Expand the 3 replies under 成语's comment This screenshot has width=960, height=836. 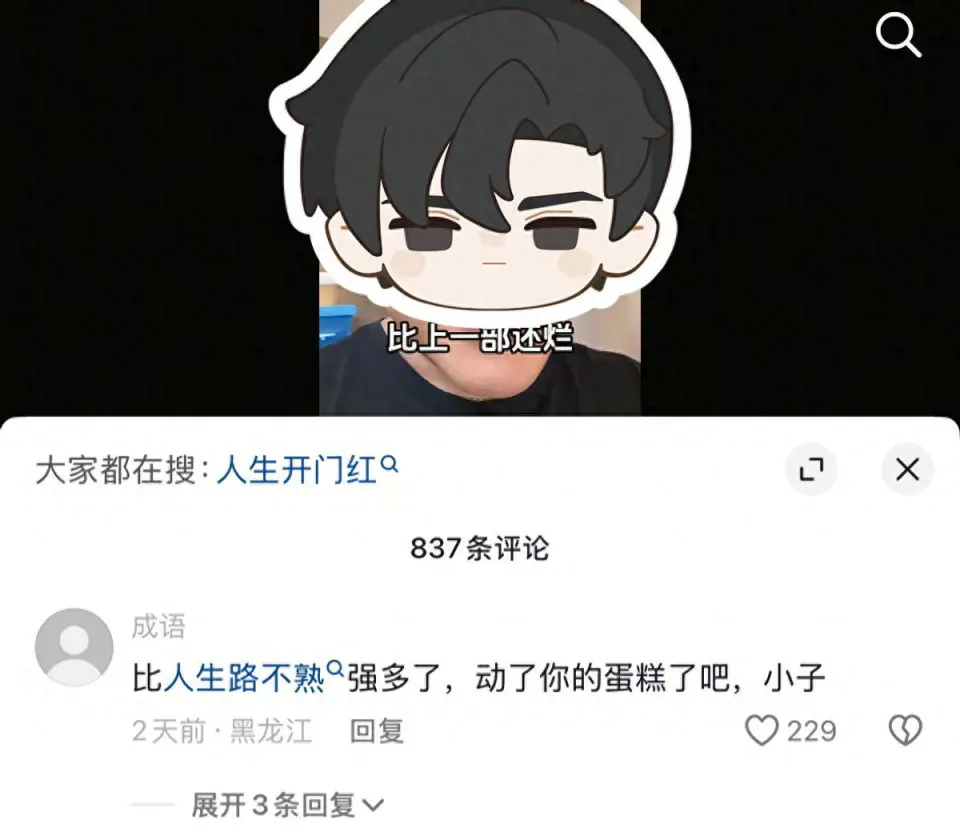point(287,804)
